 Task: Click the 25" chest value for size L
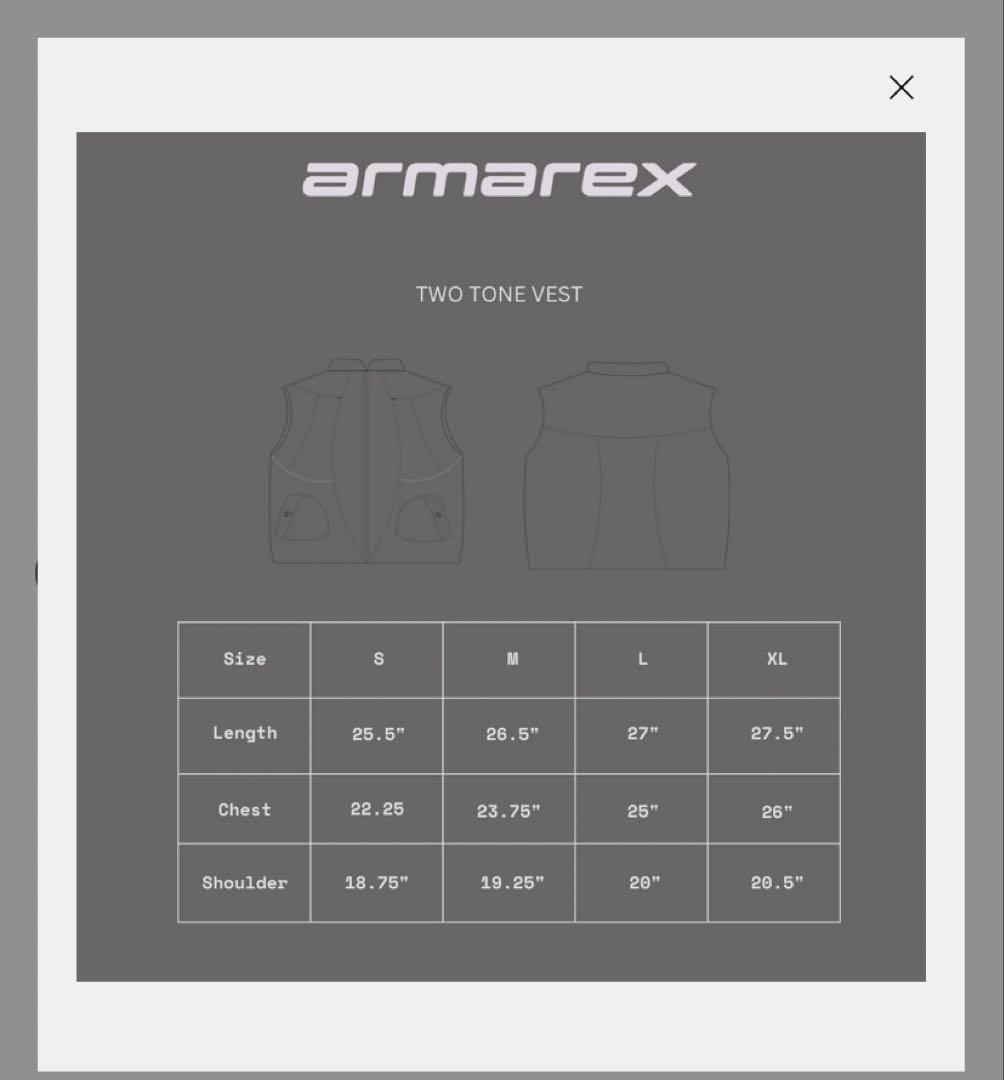[x=641, y=809]
